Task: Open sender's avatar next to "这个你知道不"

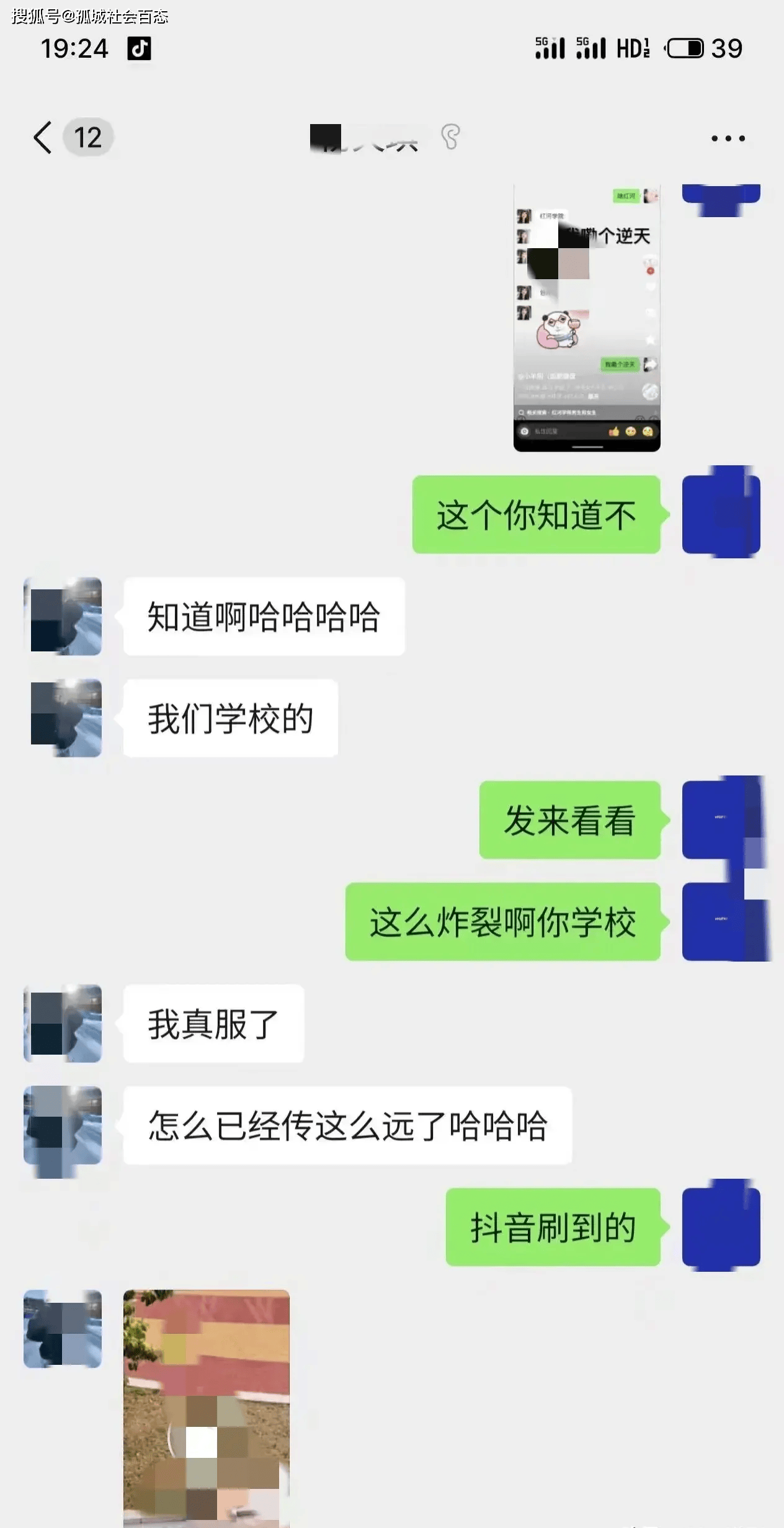Action: coord(721,514)
